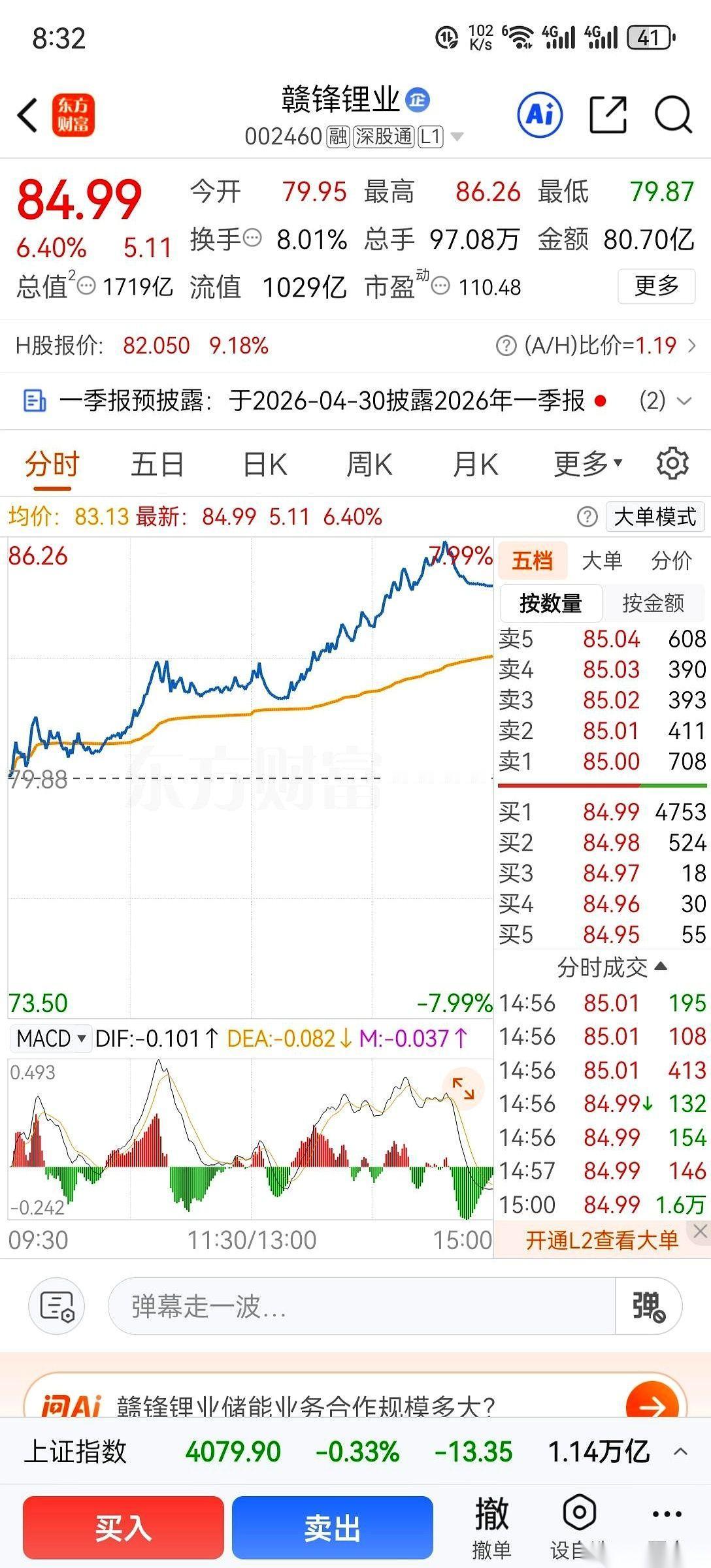Tap the back arrow to exit stock page

26,114
